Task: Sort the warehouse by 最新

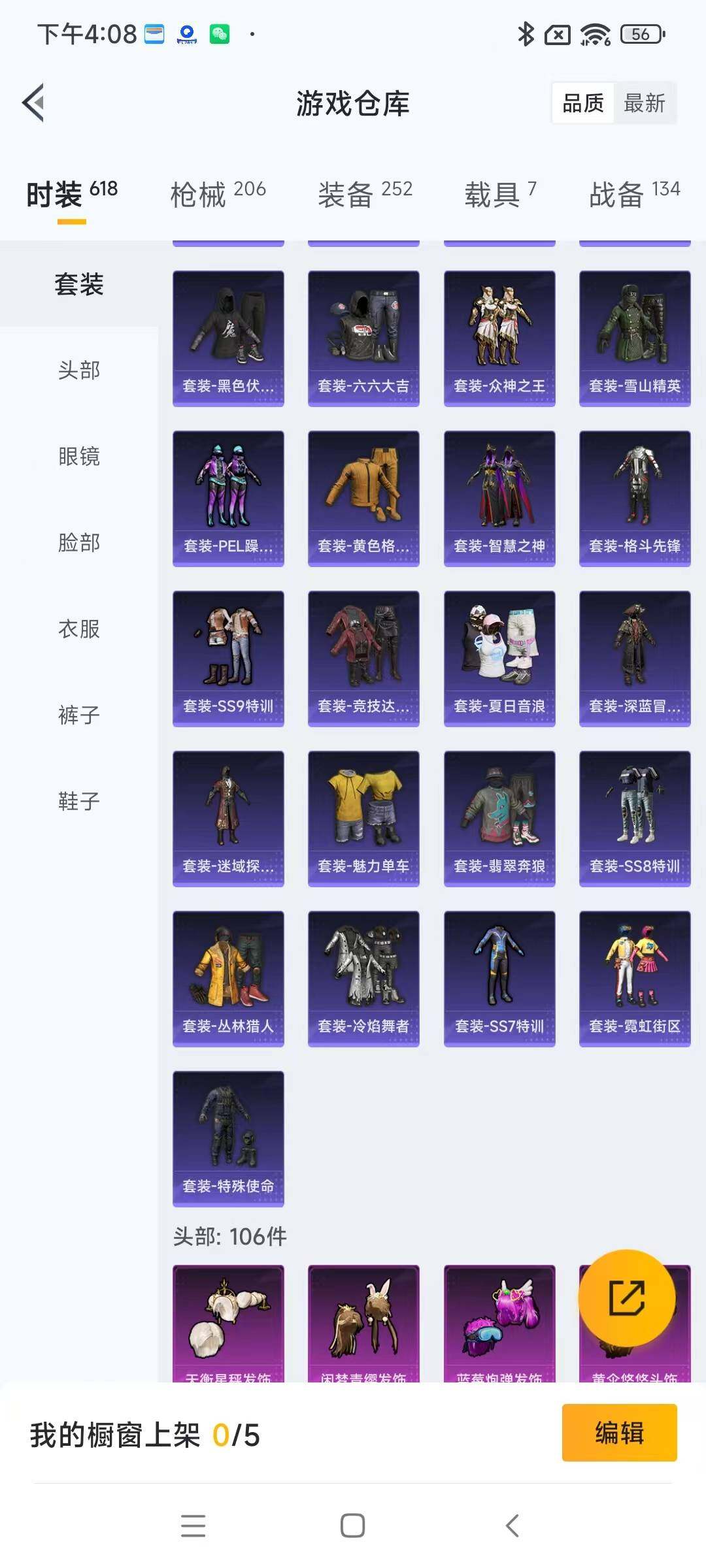Action: [x=644, y=103]
